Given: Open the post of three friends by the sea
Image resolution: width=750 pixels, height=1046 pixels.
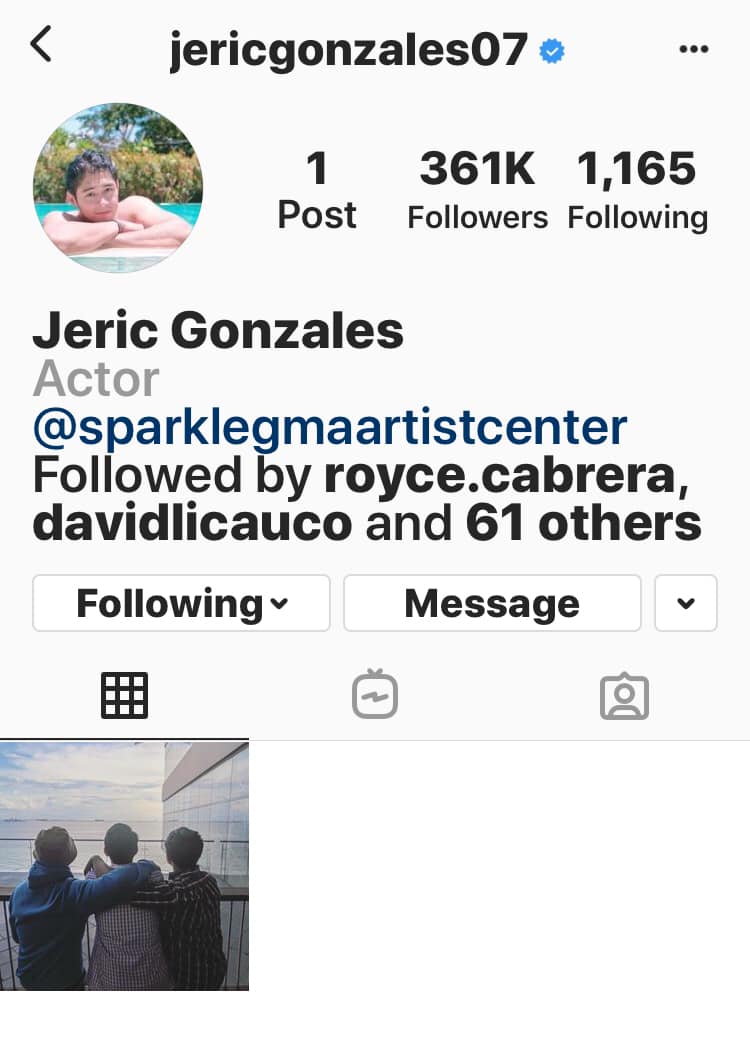Looking at the screenshot, I should click(x=124, y=866).
